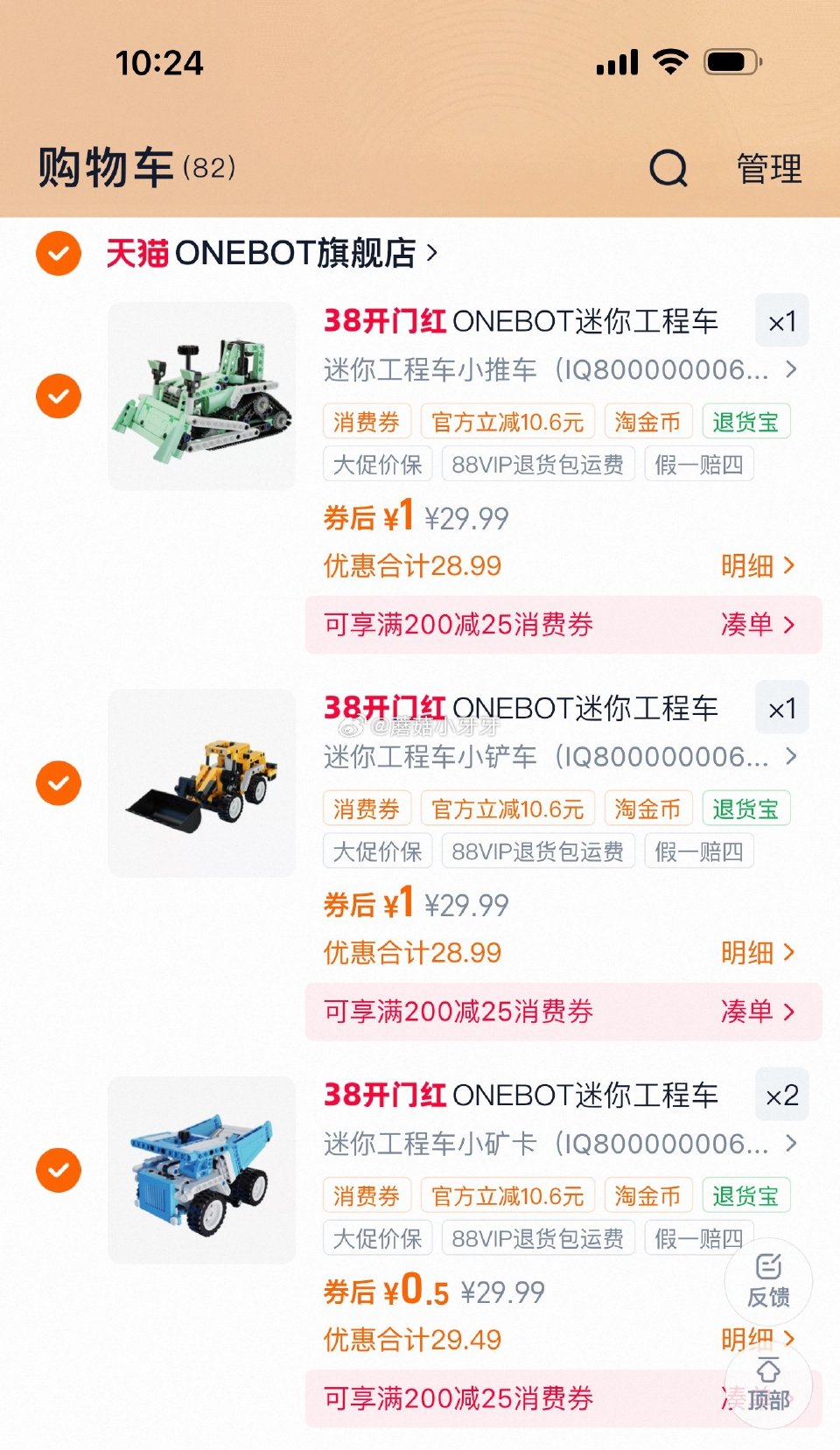Screen dimensions: 840x1450
Task: Open the cart search icon
Action: pos(668,168)
